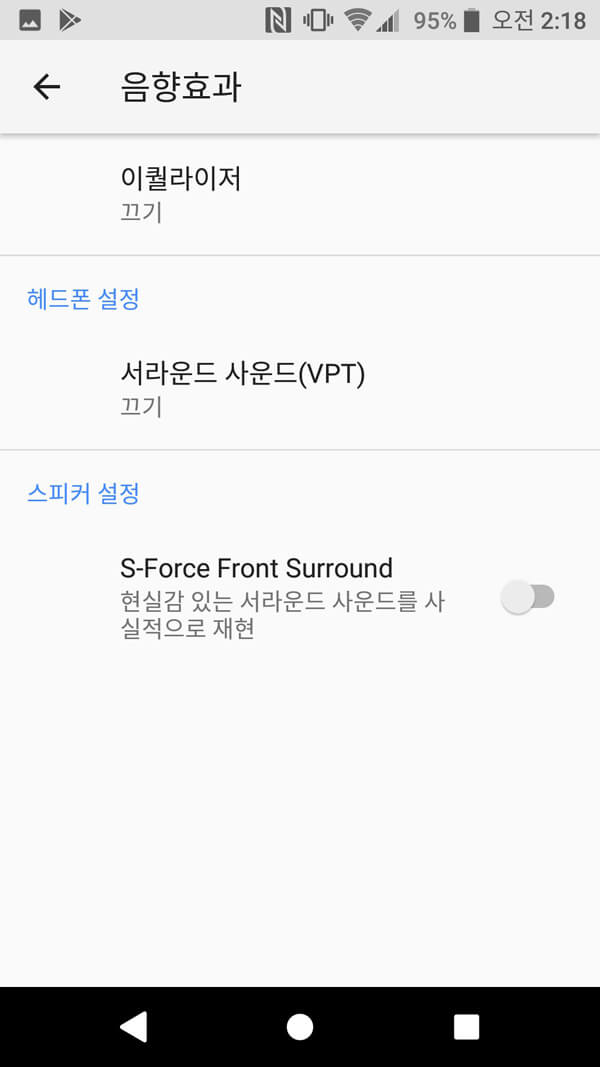Tap the system home button
This screenshot has width=600, height=1067.
[x=300, y=1026]
